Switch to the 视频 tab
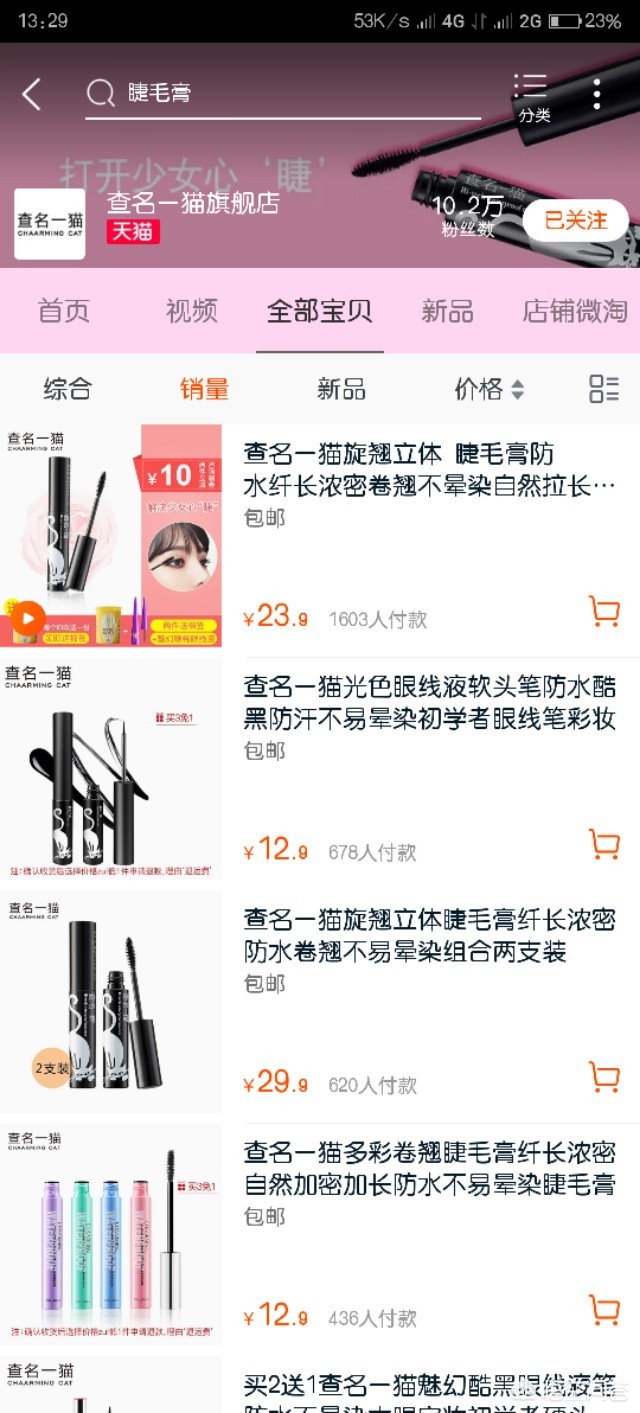Viewport: 640px width, 1413px height. click(192, 311)
